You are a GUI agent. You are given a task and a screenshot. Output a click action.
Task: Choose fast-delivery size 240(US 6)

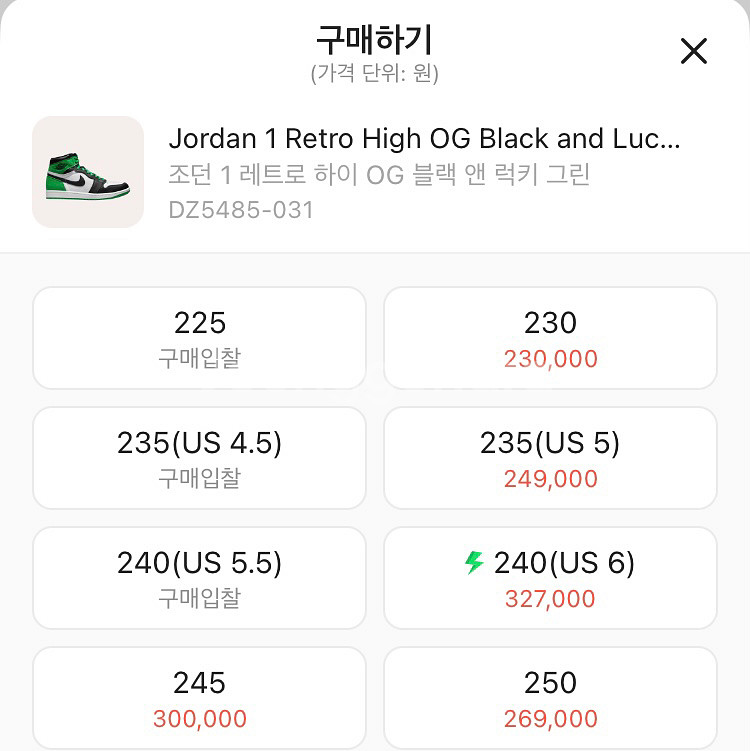coord(550,578)
